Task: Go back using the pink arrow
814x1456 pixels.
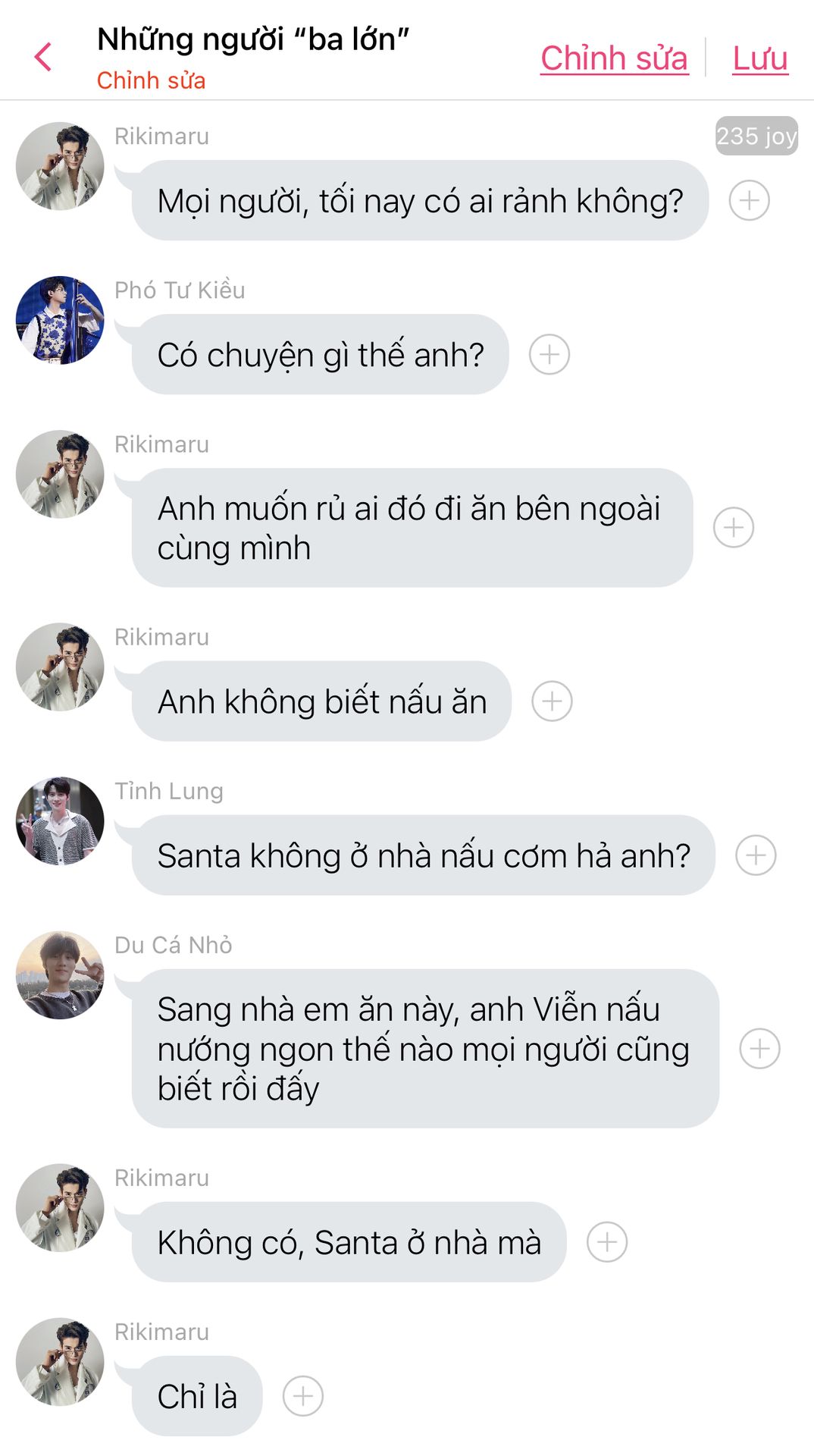Action: click(43, 57)
